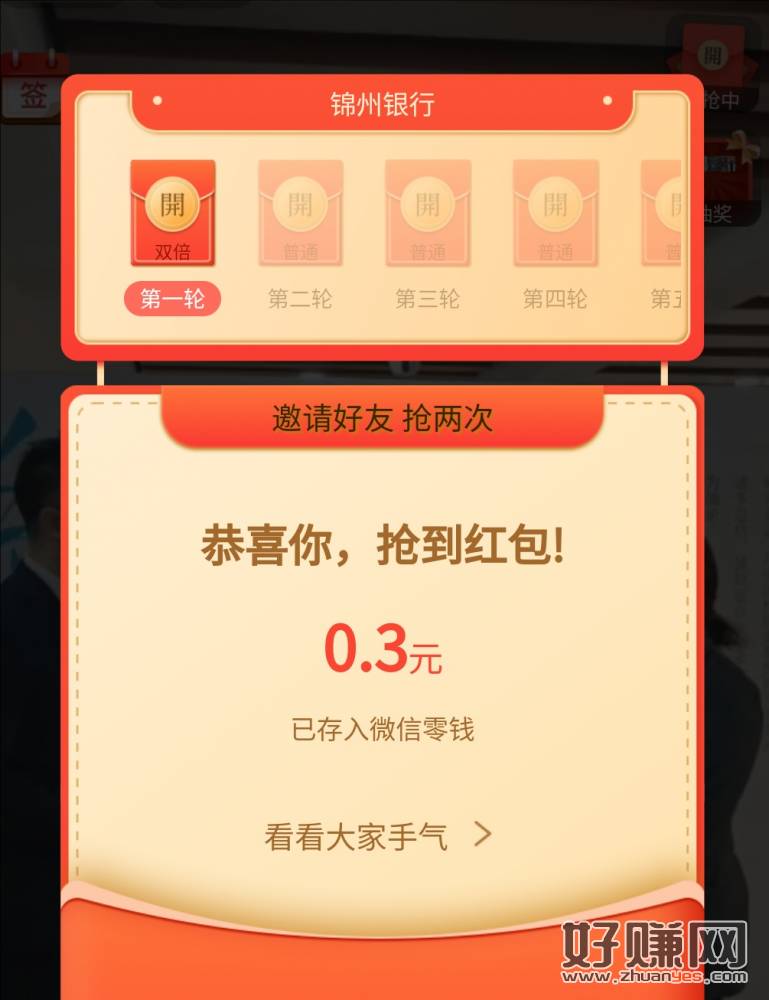This screenshot has height=1000, width=769.
Task: Select the fourth round red packet
Action: pos(555,212)
